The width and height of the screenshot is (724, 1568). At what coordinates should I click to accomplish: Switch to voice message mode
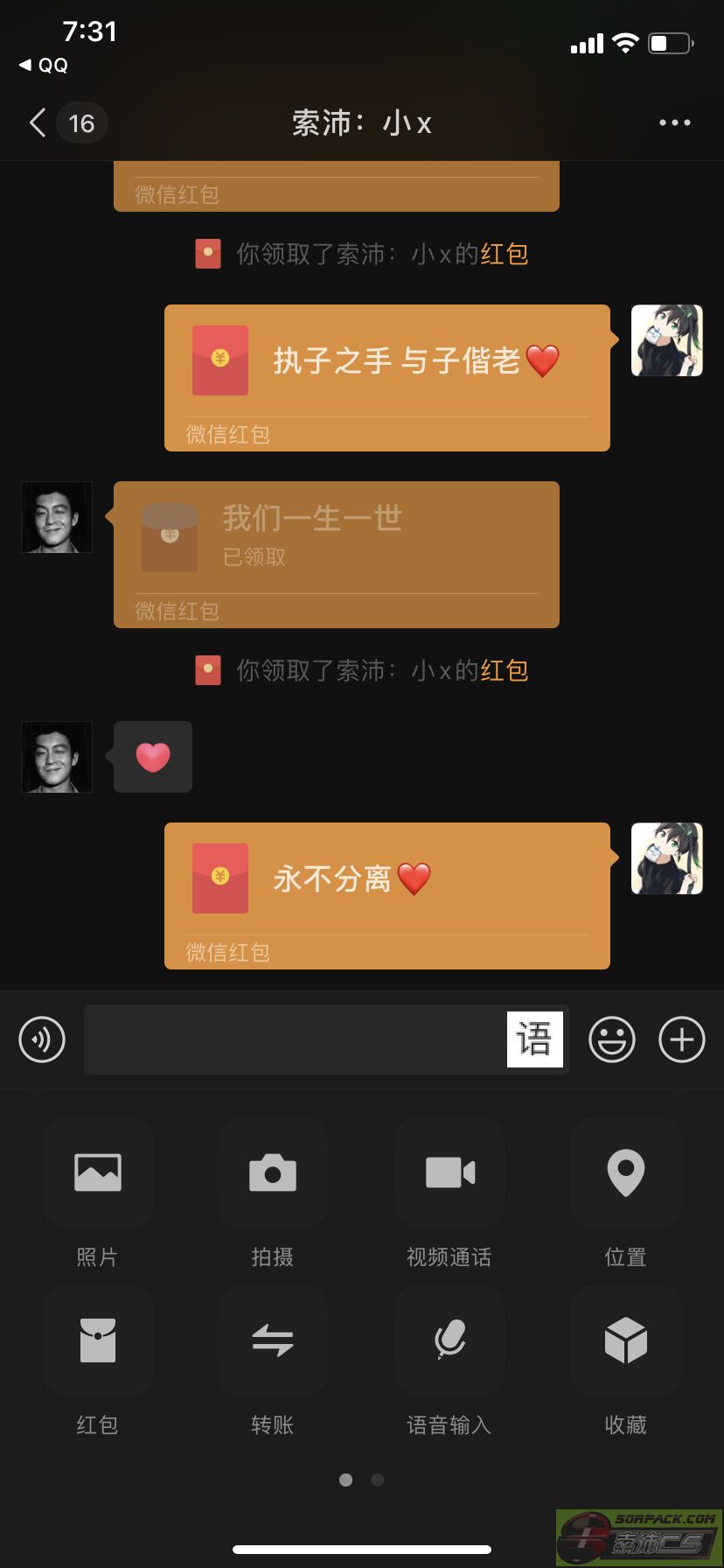coord(42,1039)
